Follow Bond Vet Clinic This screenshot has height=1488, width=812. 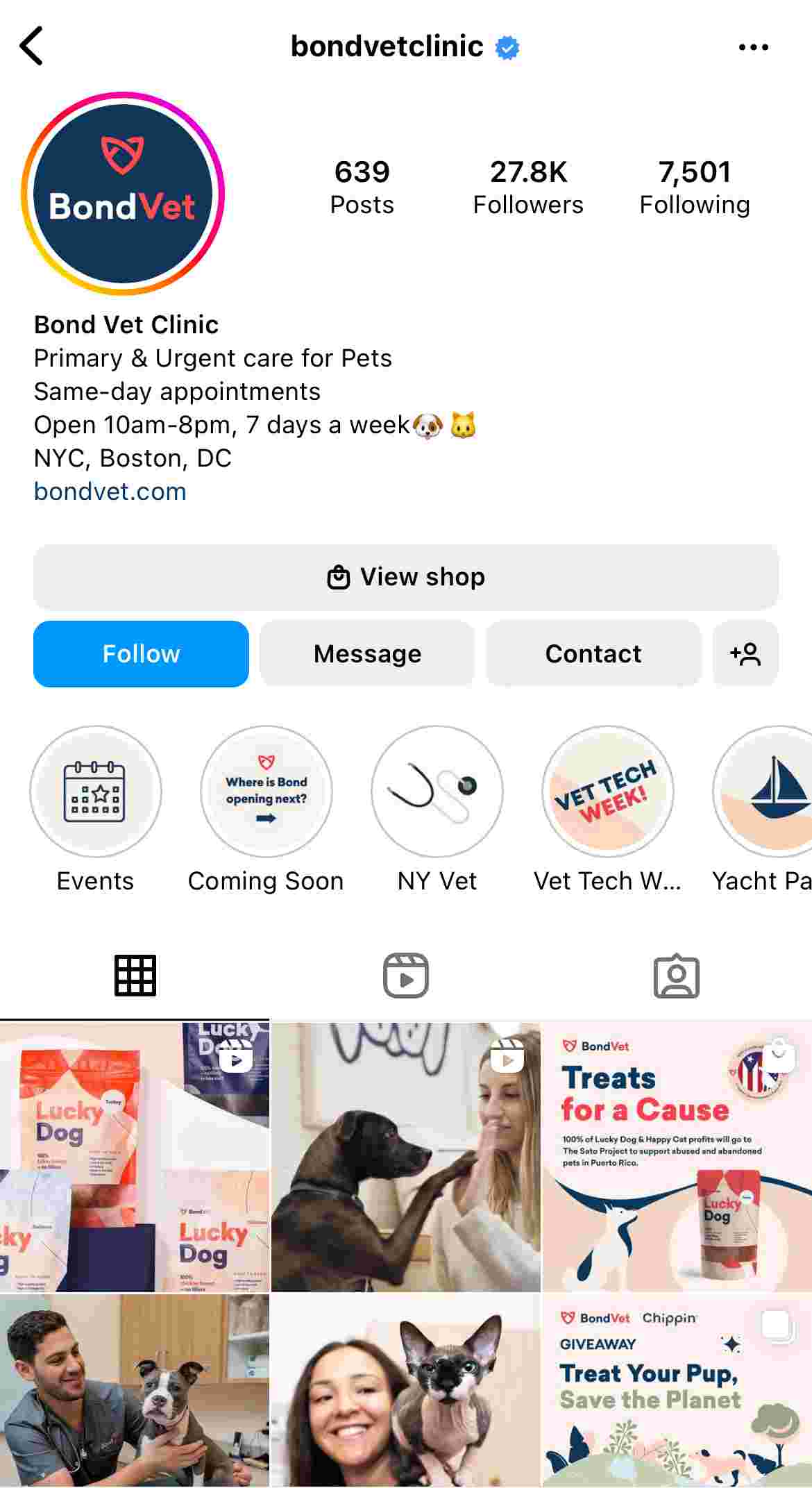coord(141,654)
